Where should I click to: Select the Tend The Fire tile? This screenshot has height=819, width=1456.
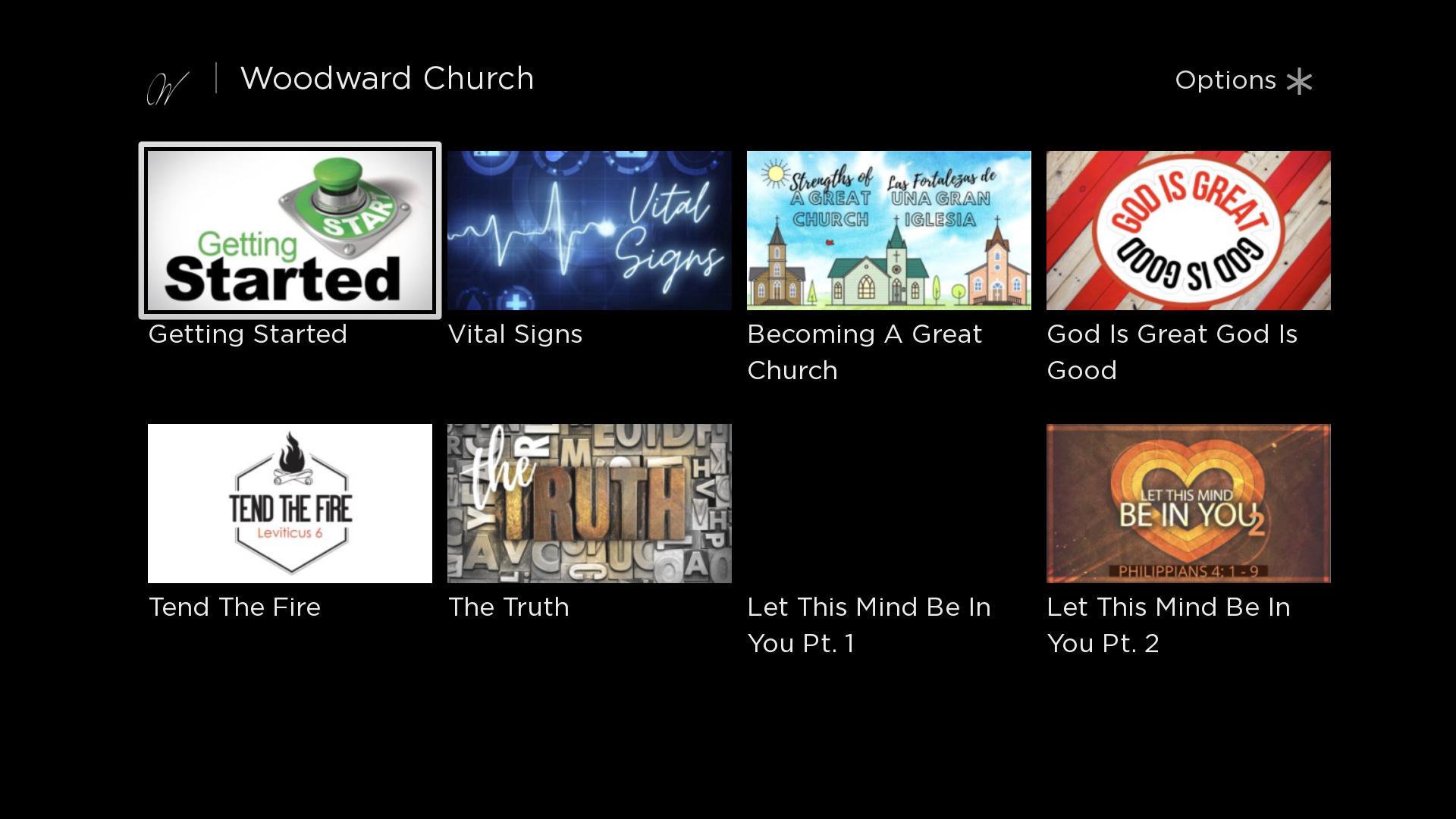click(290, 504)
